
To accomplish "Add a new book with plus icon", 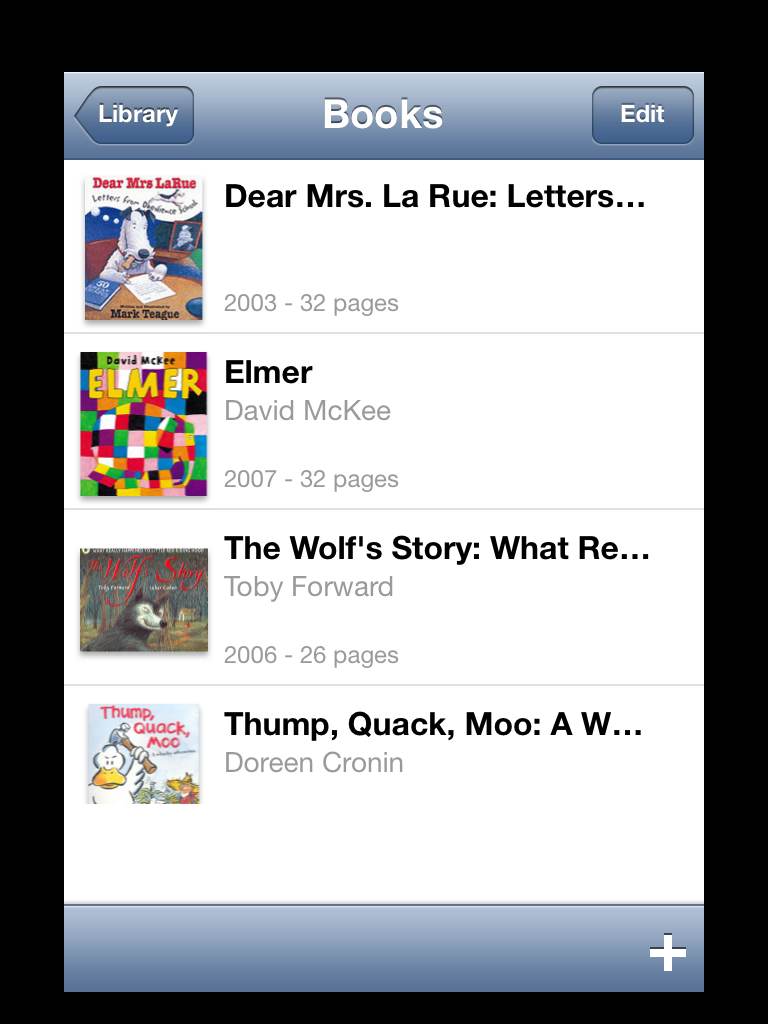I will (x=667, y=953).
